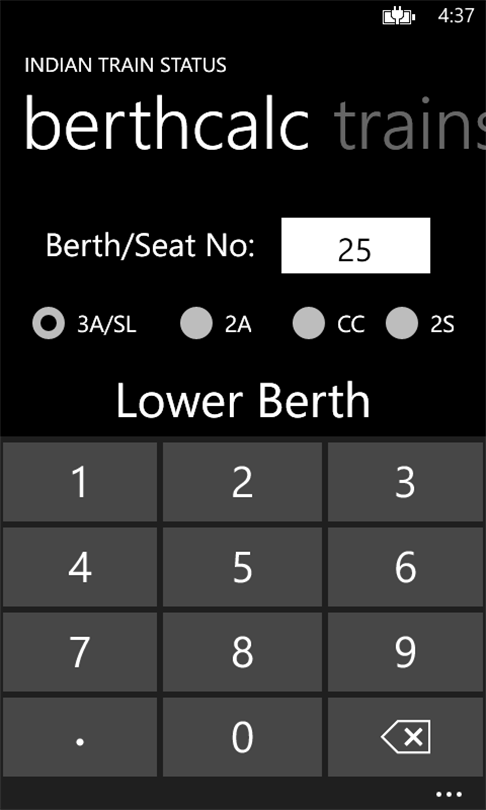Tap the 5 key
Screen dimensions: 486x810
(242, 567)
